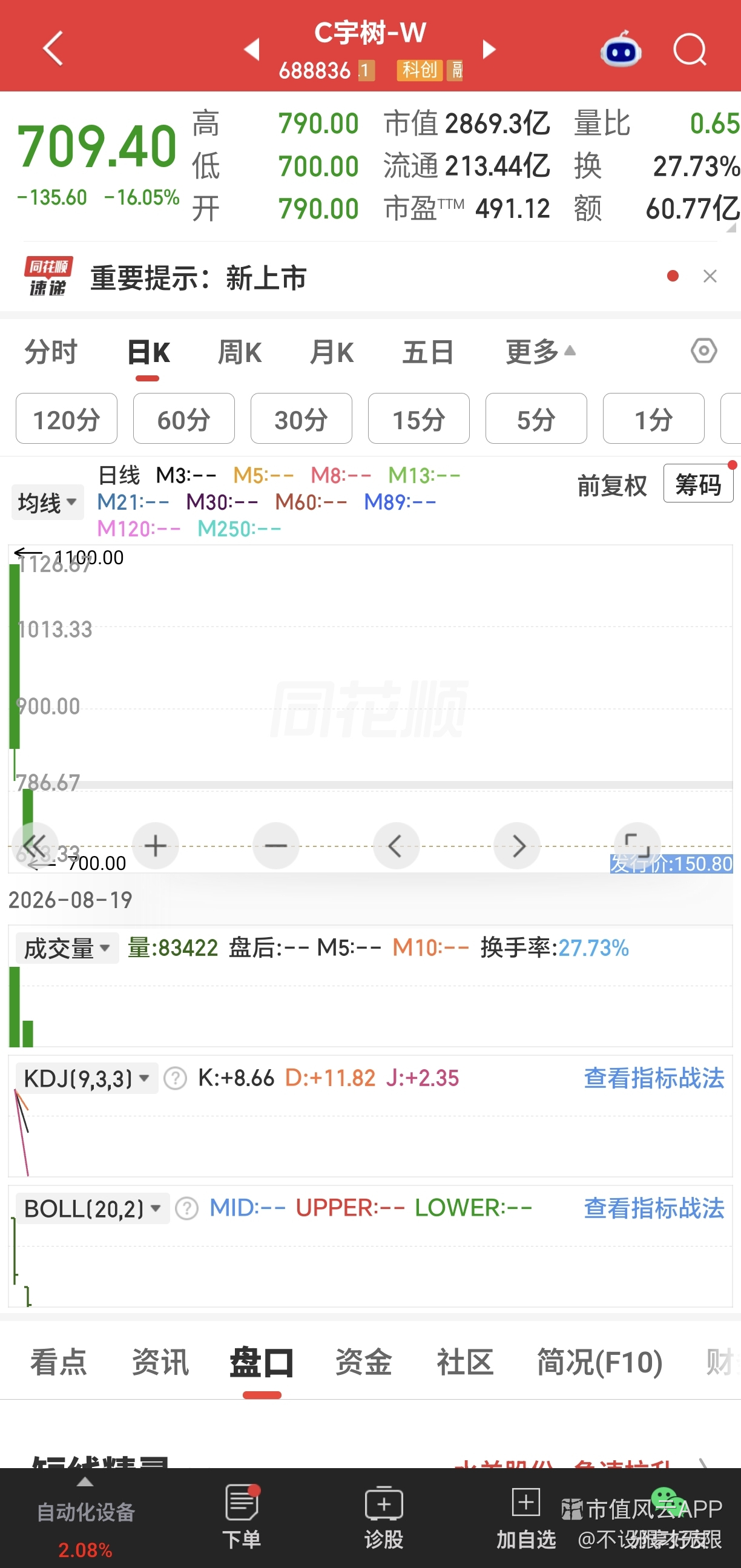Expand the 更多 chart periods menu
741x1568 pixels.
click(540, 352)
